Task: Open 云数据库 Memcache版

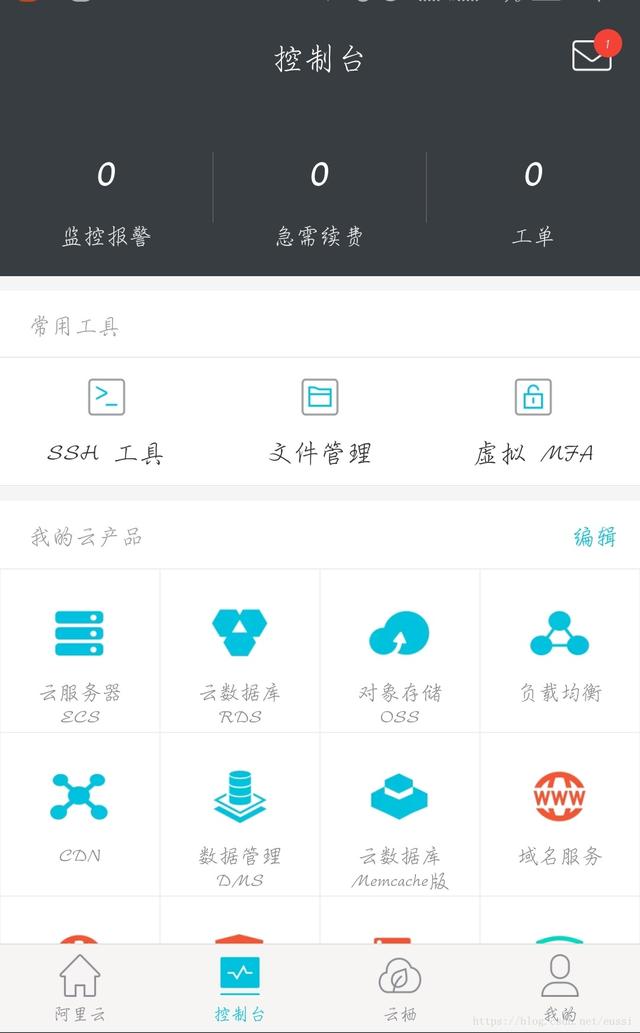Action: click(400, 814)
